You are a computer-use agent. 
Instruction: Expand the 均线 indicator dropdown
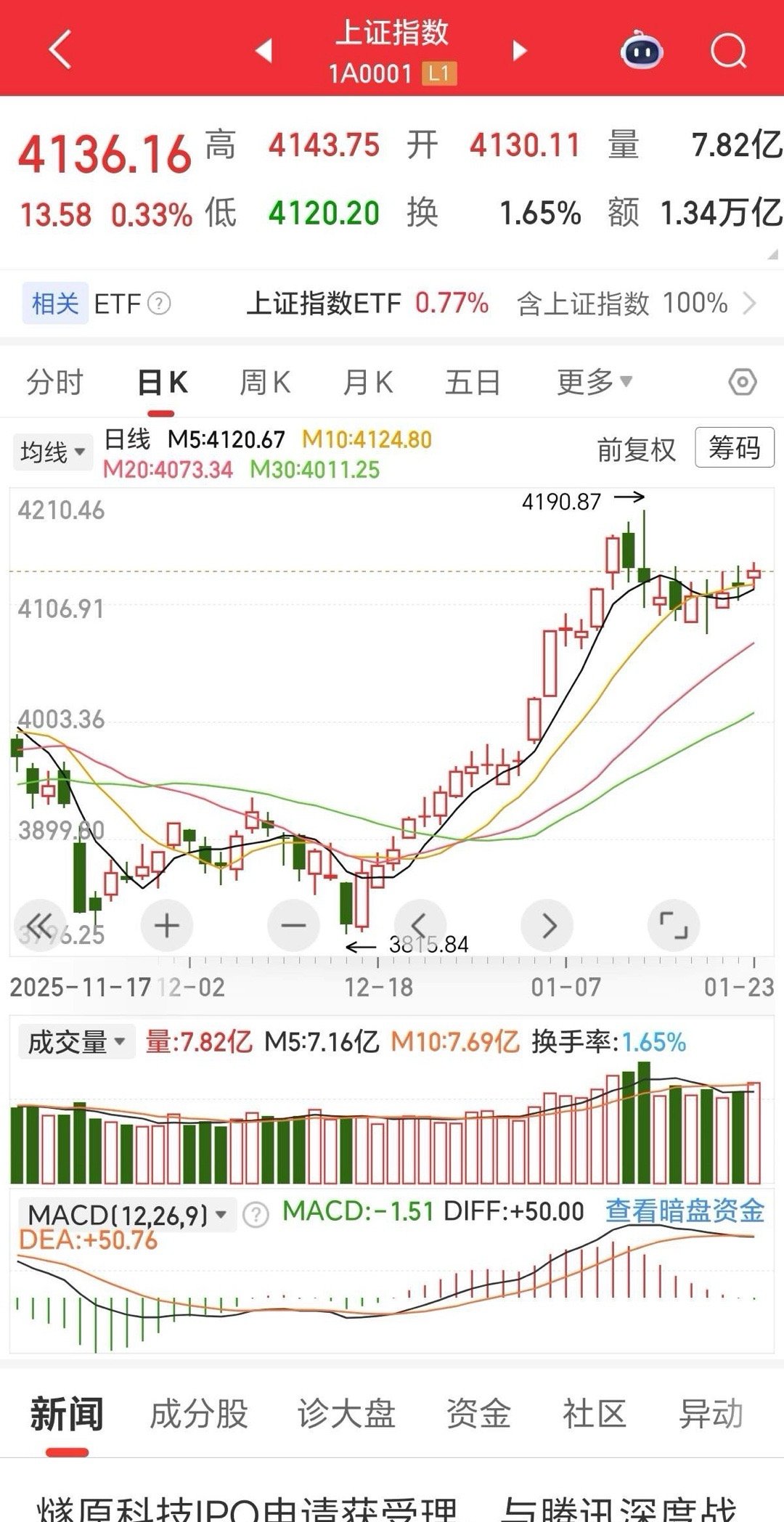pos(53,452)
